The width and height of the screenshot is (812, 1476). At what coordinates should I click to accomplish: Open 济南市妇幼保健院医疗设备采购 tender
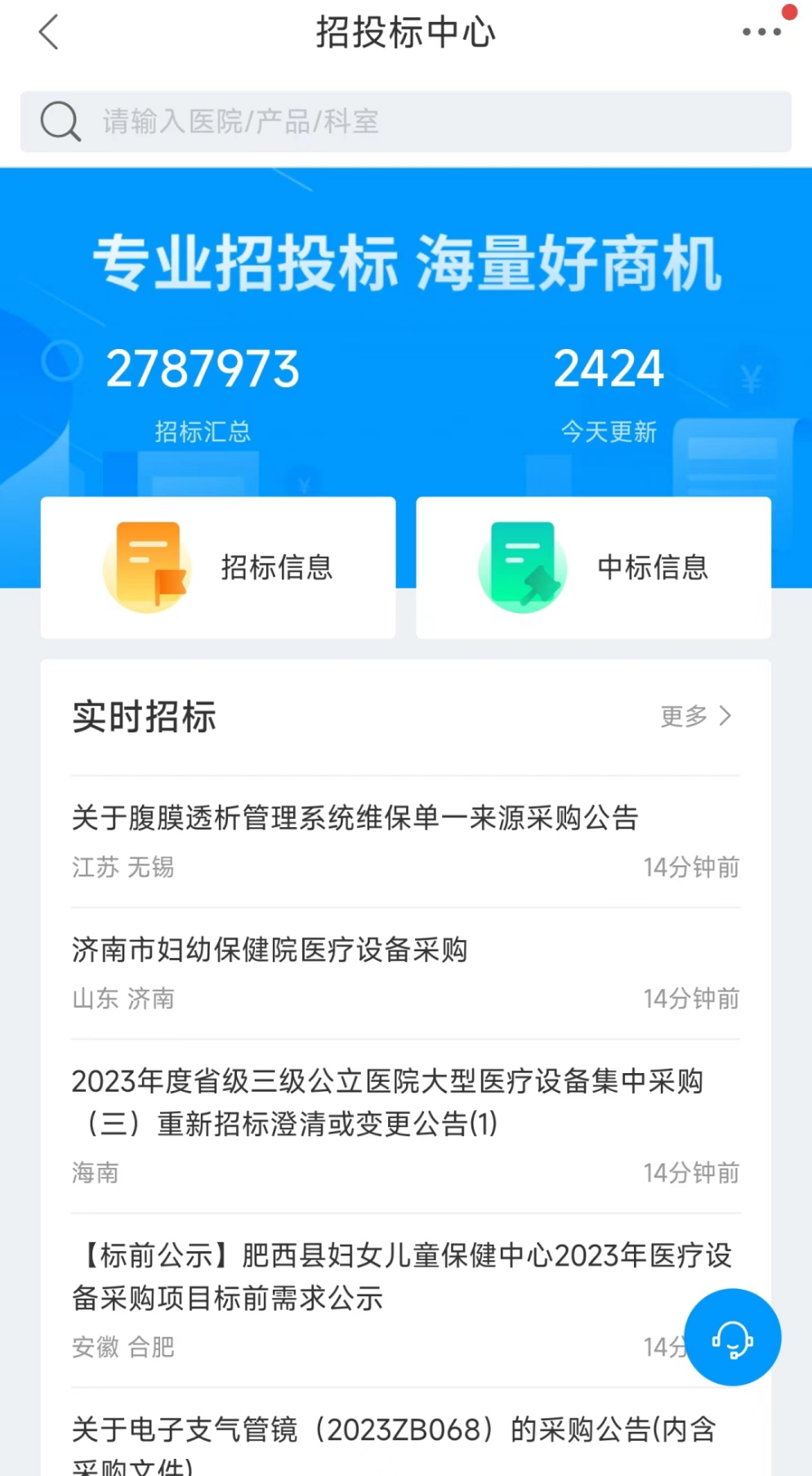coord(406,973)
